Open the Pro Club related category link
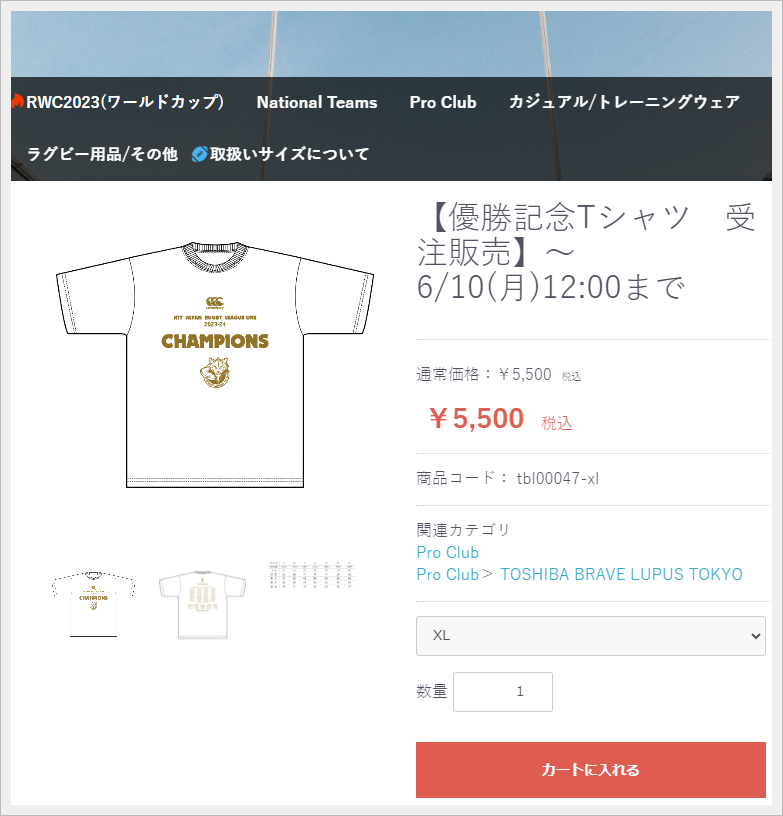Image resolution: width=783 pixels, height=816 pixels. click(447, 552)
